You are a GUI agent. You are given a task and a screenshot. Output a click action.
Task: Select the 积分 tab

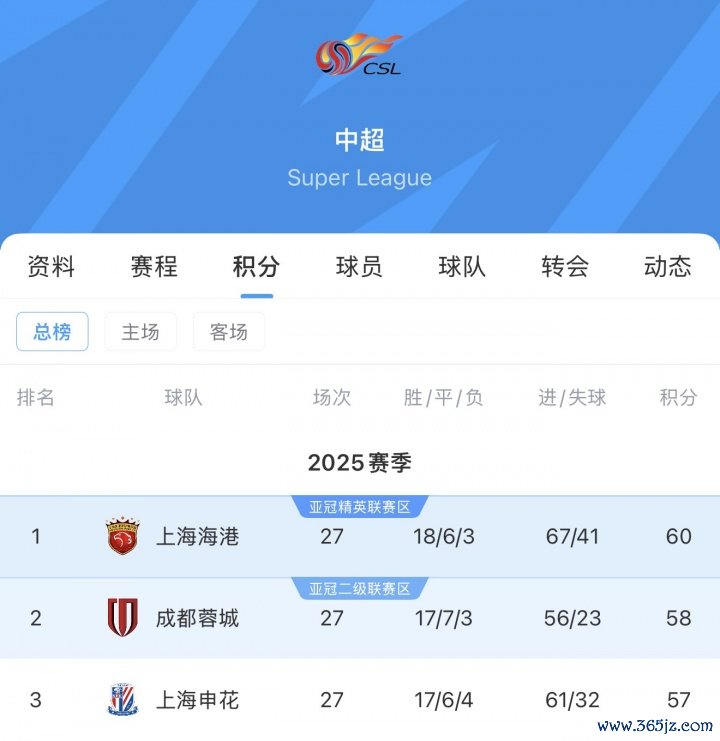(257, 266)
